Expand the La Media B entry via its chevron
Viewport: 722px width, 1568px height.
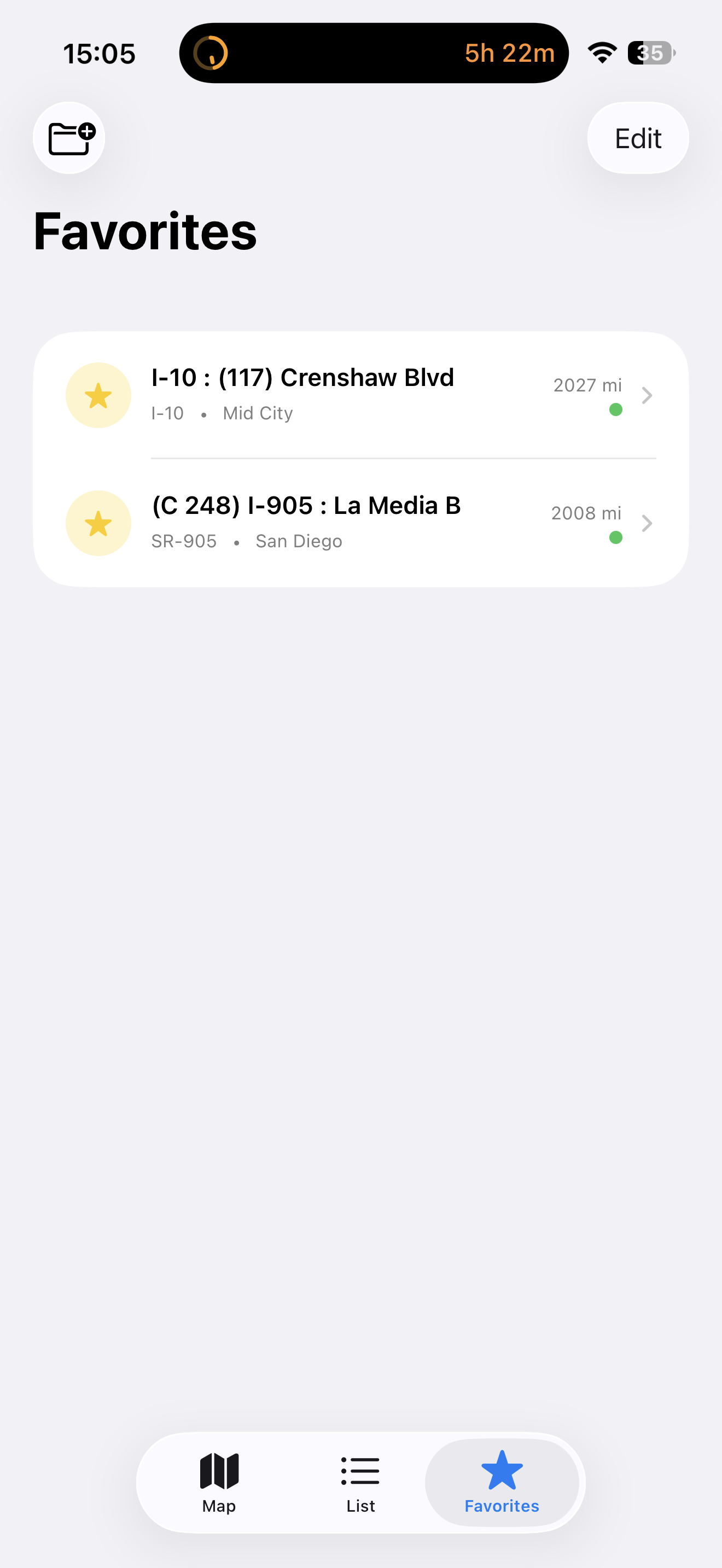tap(647, 523)
